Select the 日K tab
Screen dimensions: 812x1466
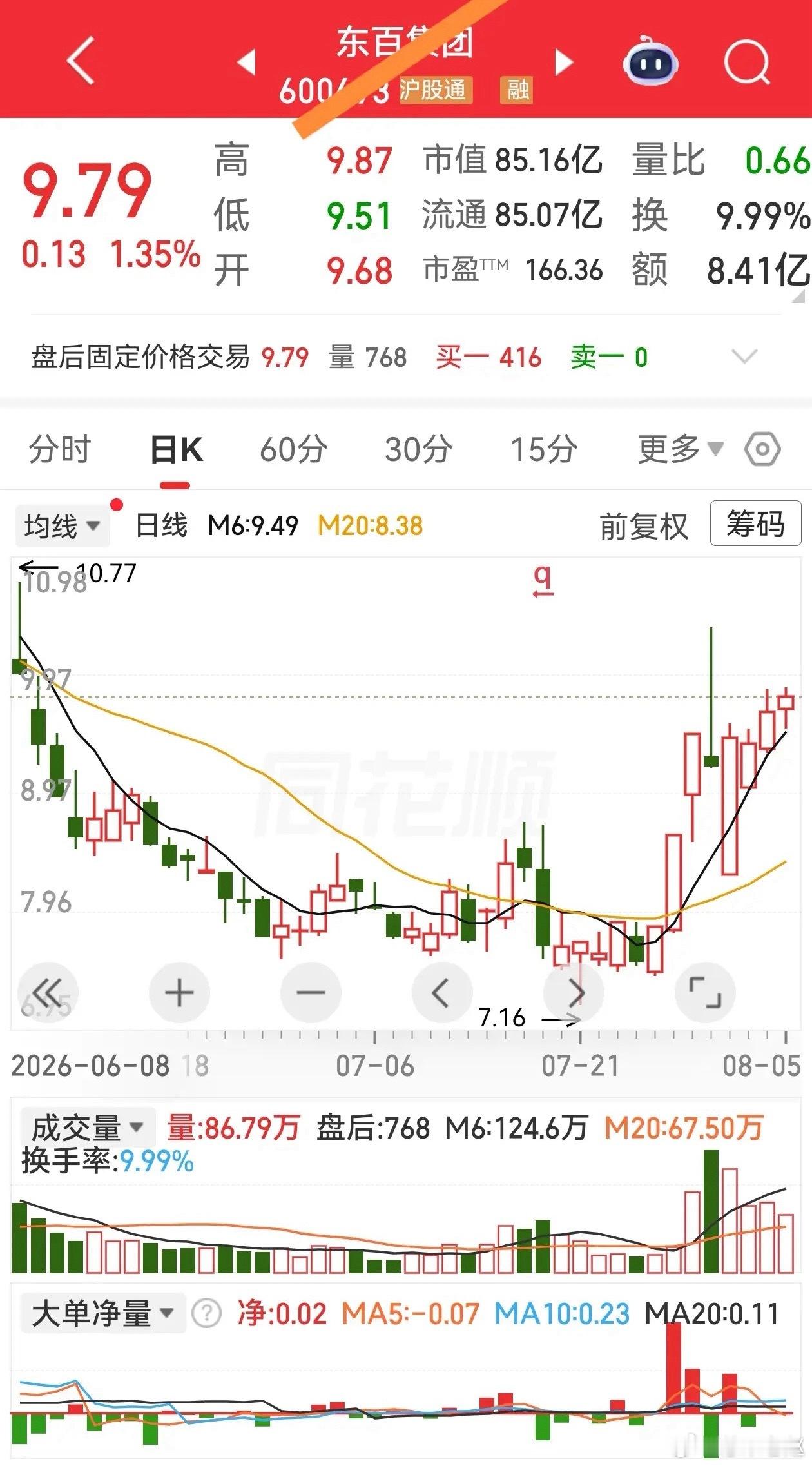tap(176, 450)
